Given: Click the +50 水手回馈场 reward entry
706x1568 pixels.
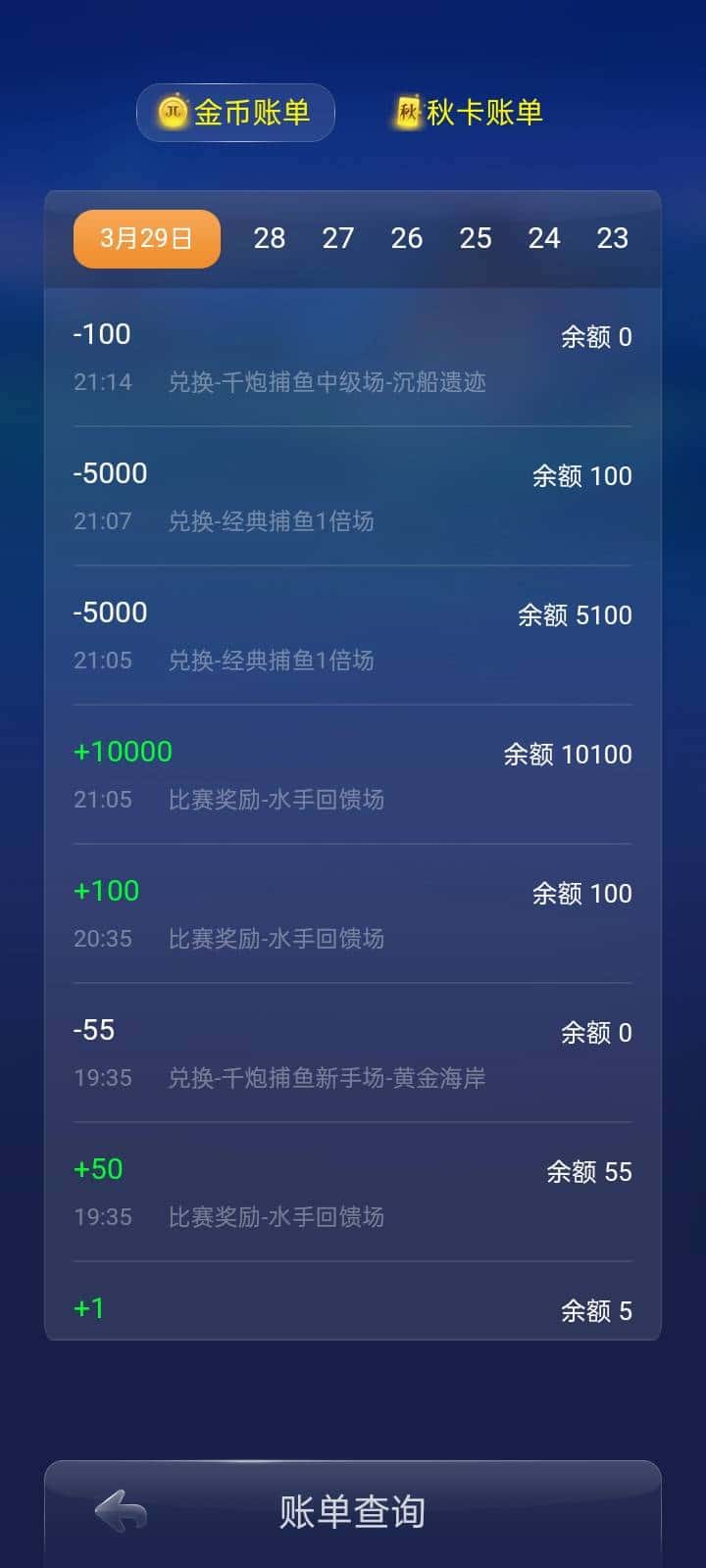Looking at the screenshot, I should (353, 1190).
